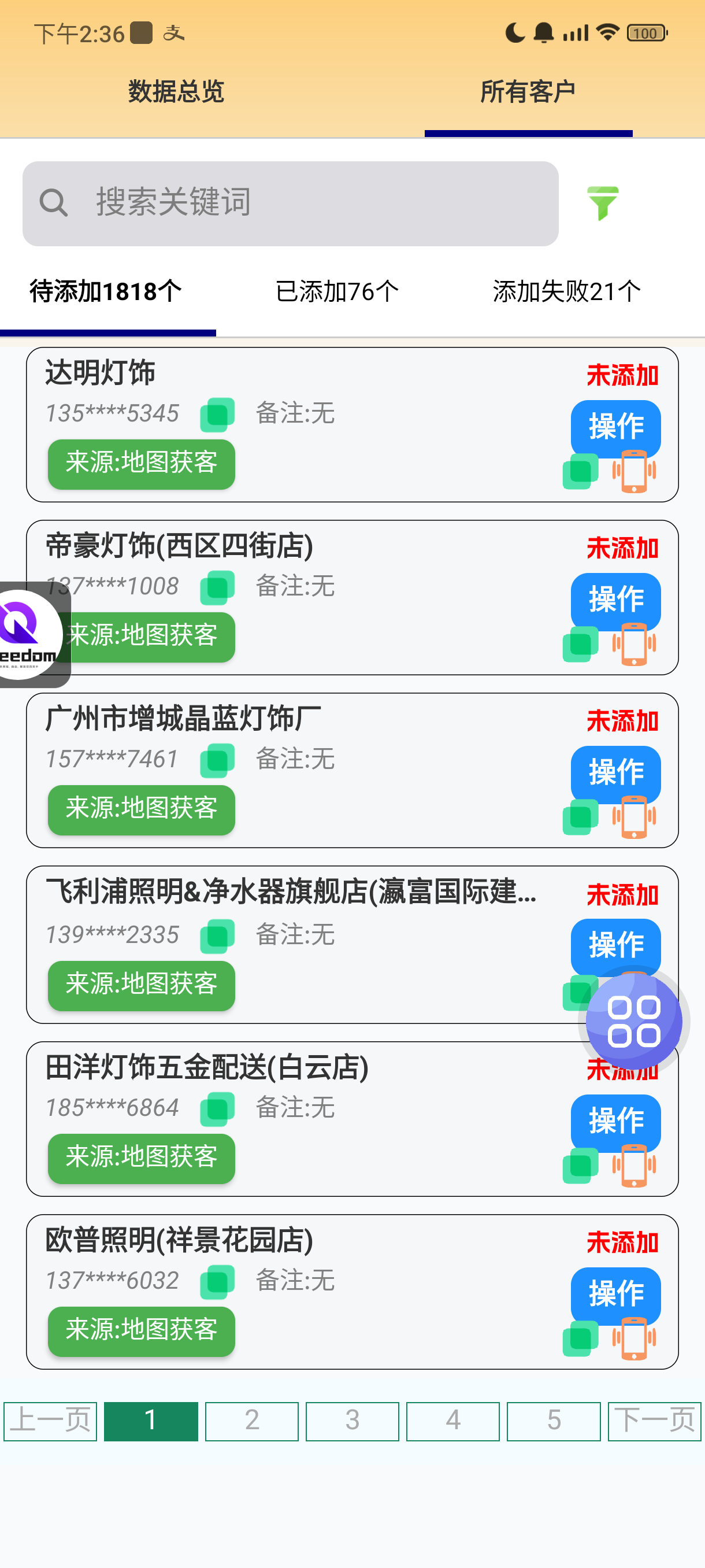Switch to the 数据总览 tab

tap(176, 92)
